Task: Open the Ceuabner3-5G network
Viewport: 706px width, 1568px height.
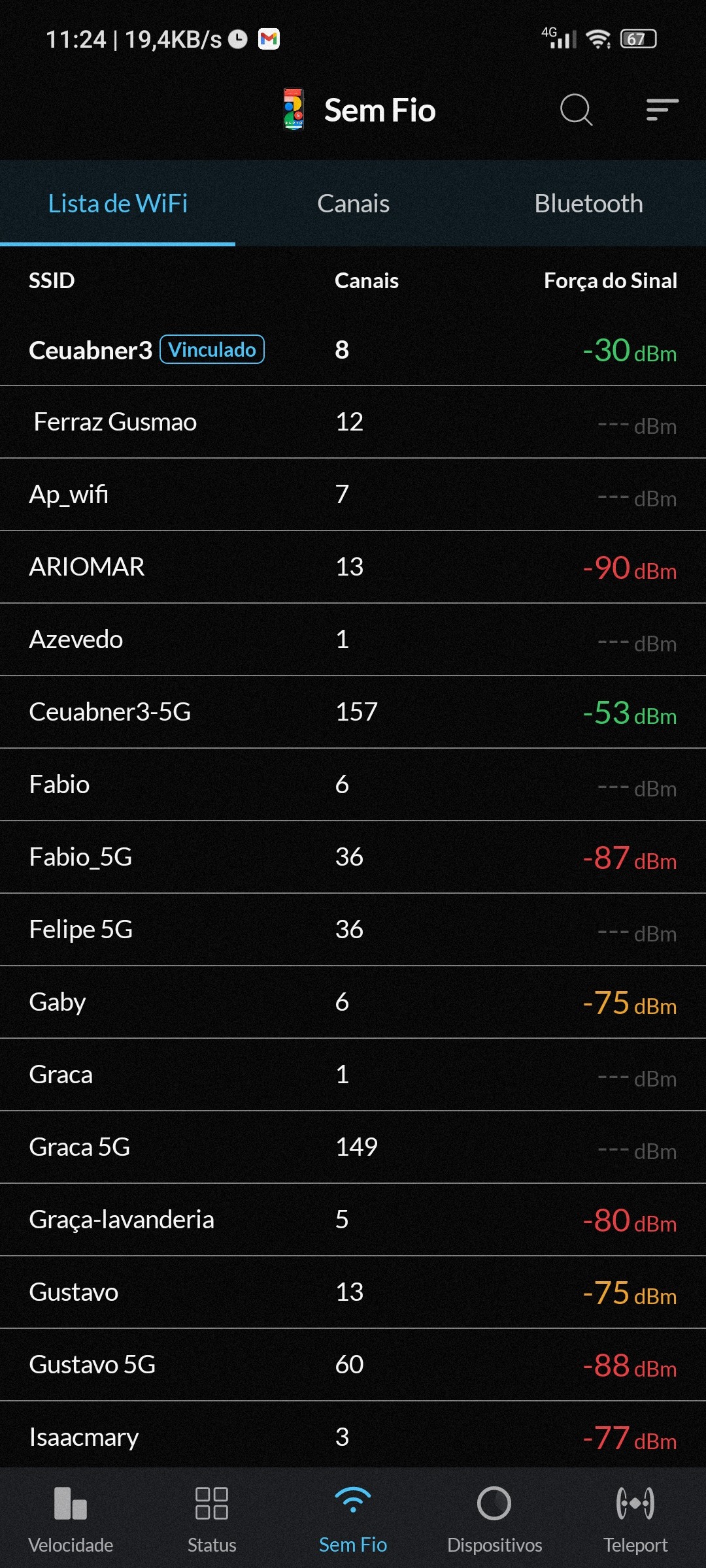Action: (x=353, y=712)
